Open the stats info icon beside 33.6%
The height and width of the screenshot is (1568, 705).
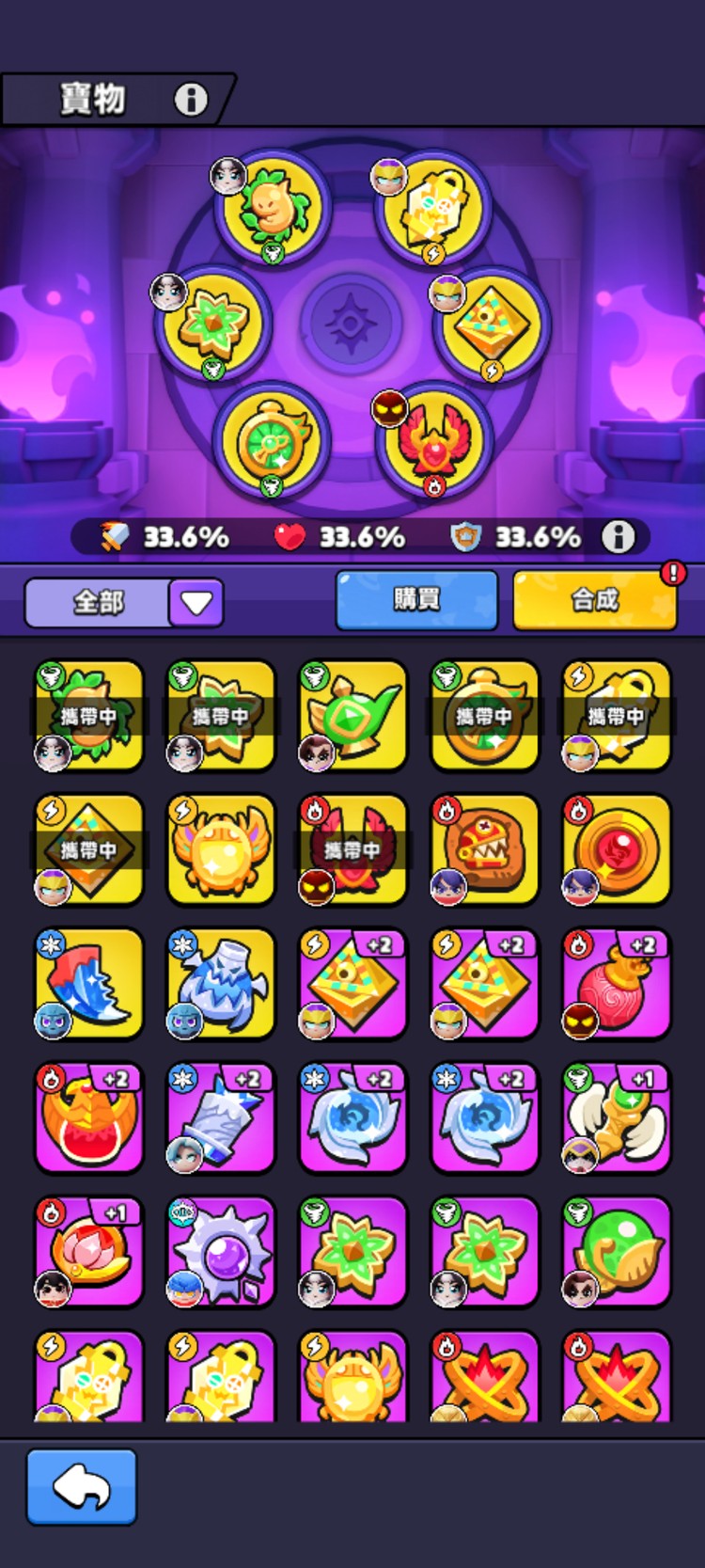click(618, 537)
